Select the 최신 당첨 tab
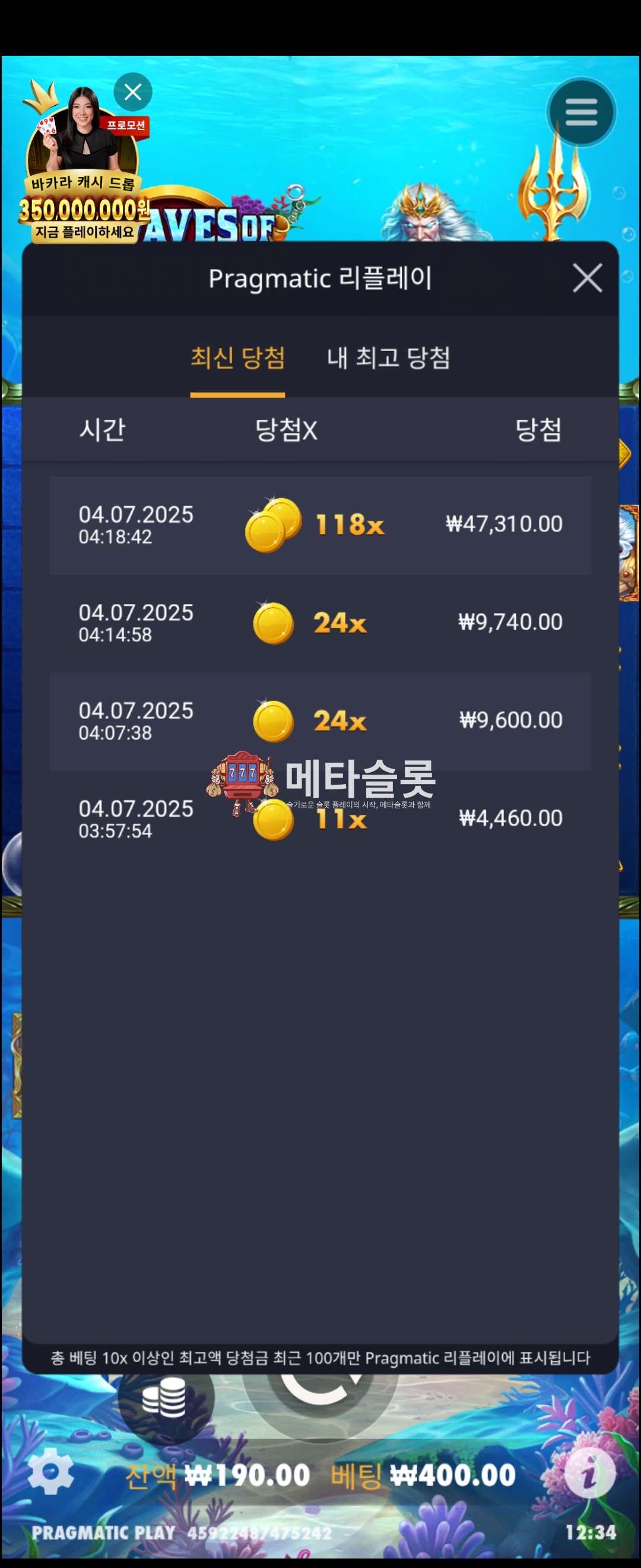This screenshot has height=1568, width=641. coord(237,358)
